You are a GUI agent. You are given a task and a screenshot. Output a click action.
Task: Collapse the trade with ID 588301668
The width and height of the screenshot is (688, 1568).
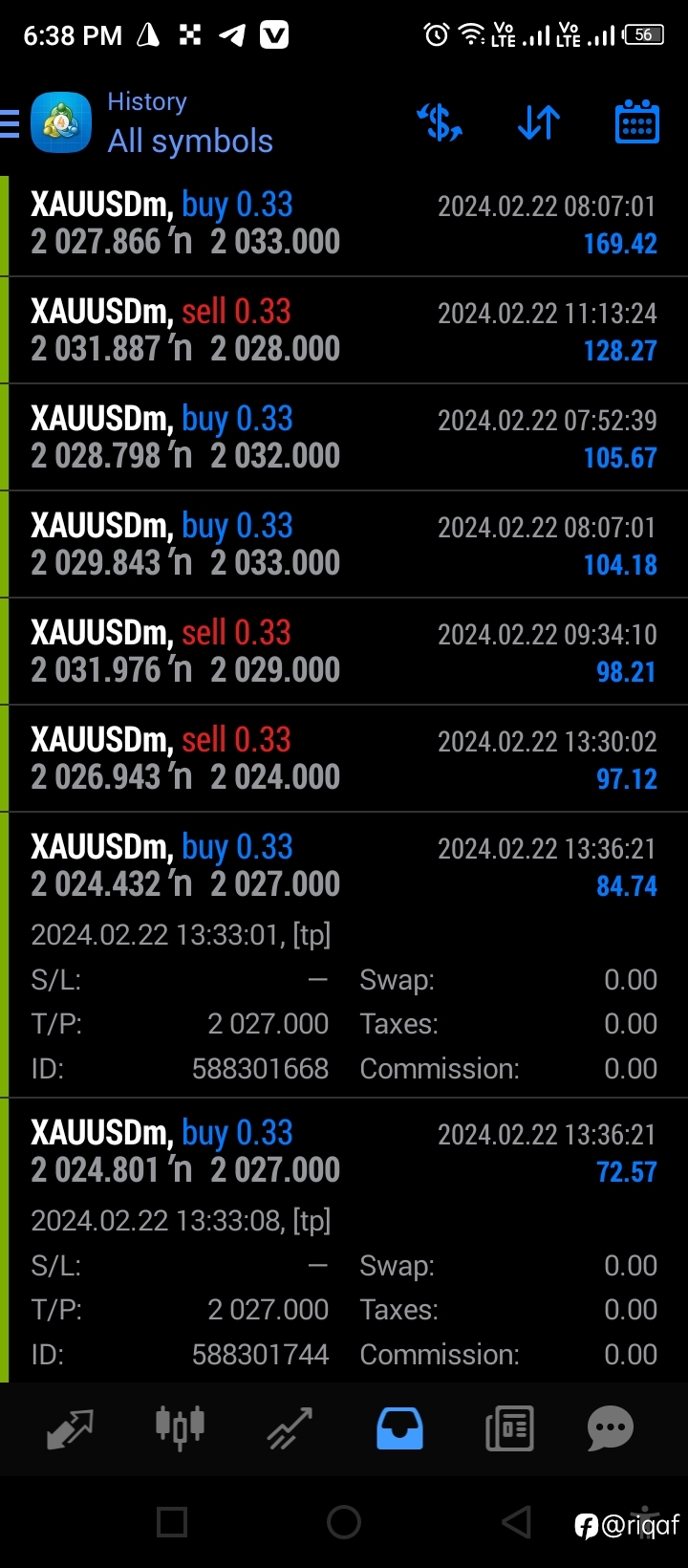pos(344,955)
